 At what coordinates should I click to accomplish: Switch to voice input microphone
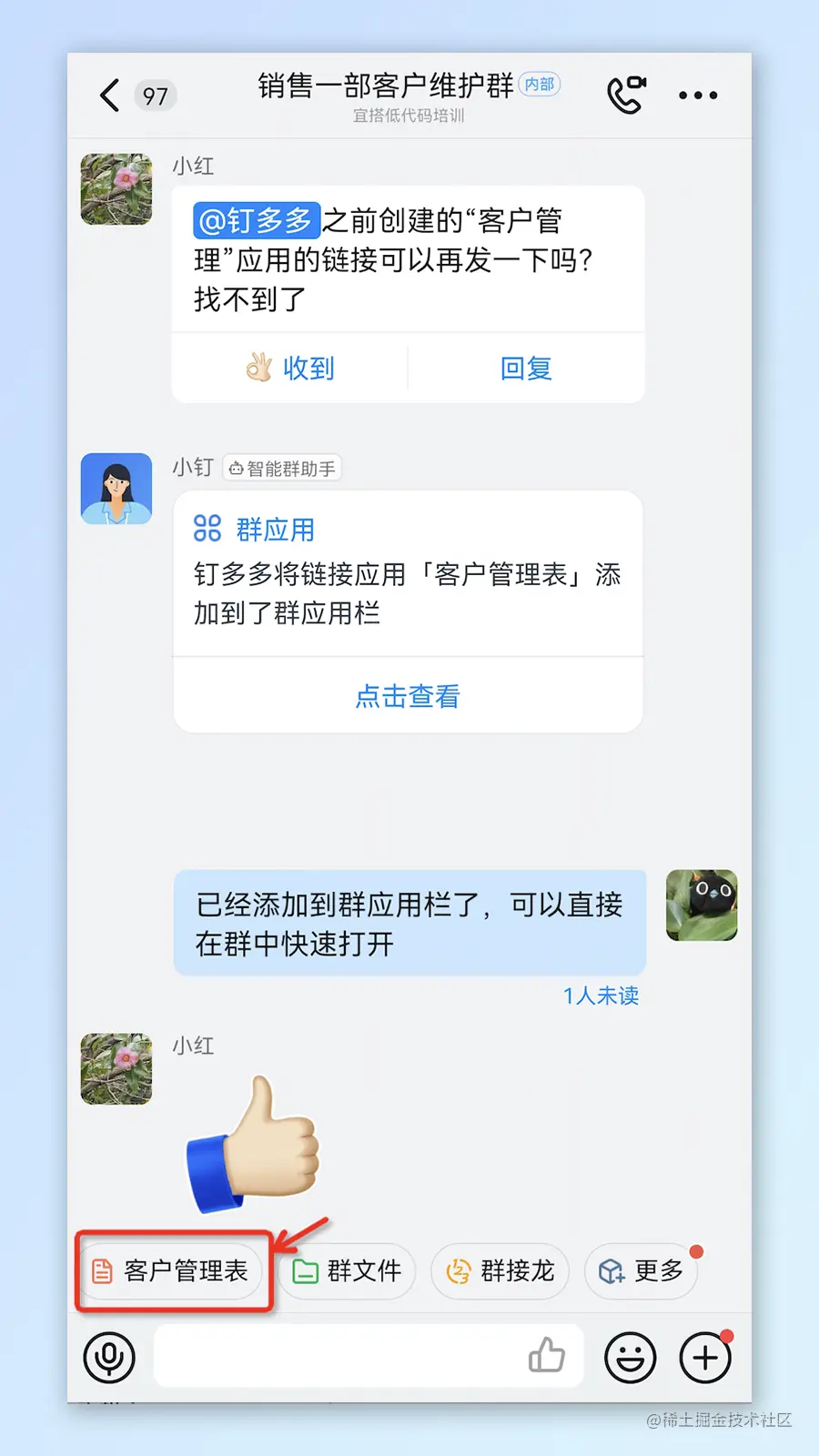coord(109,1357)
